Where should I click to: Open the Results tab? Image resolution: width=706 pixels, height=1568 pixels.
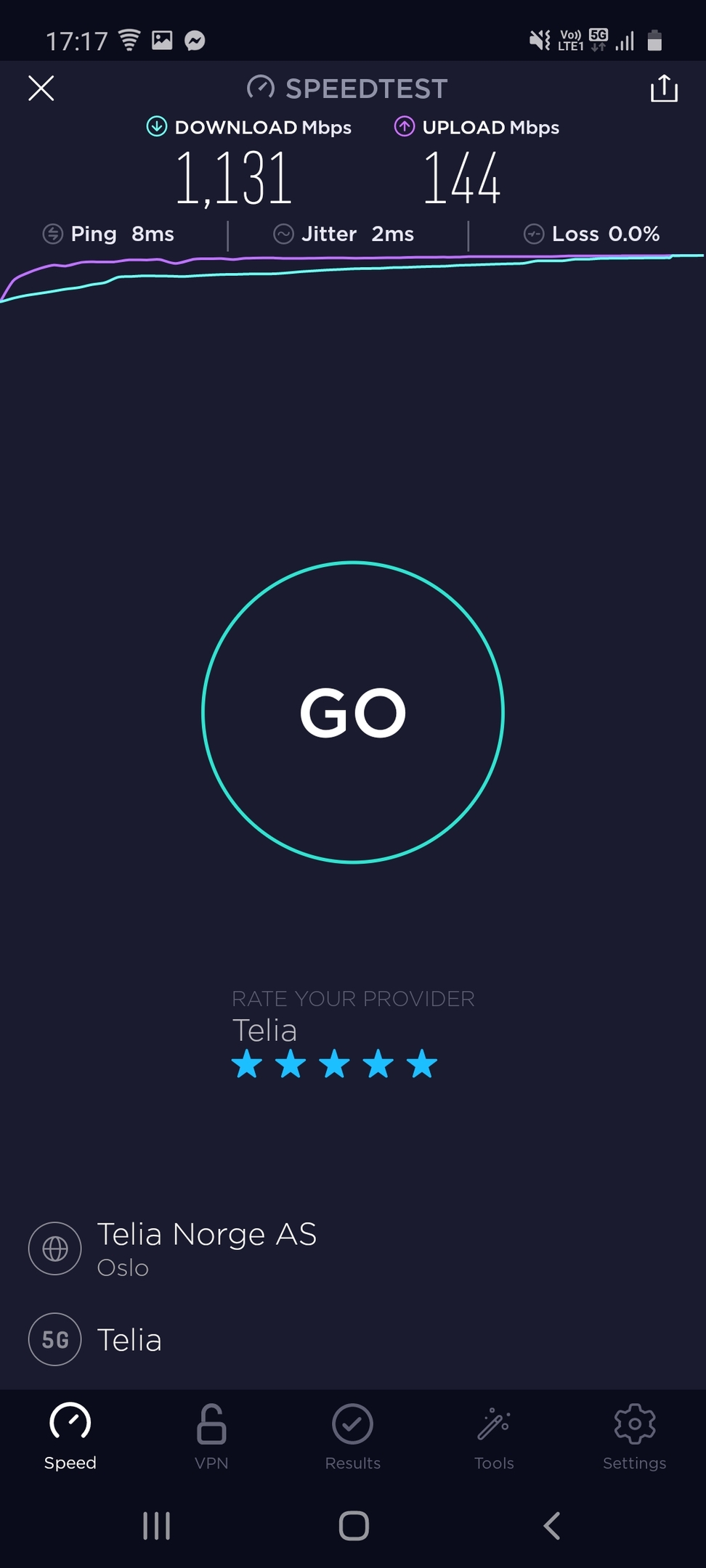352,1437
